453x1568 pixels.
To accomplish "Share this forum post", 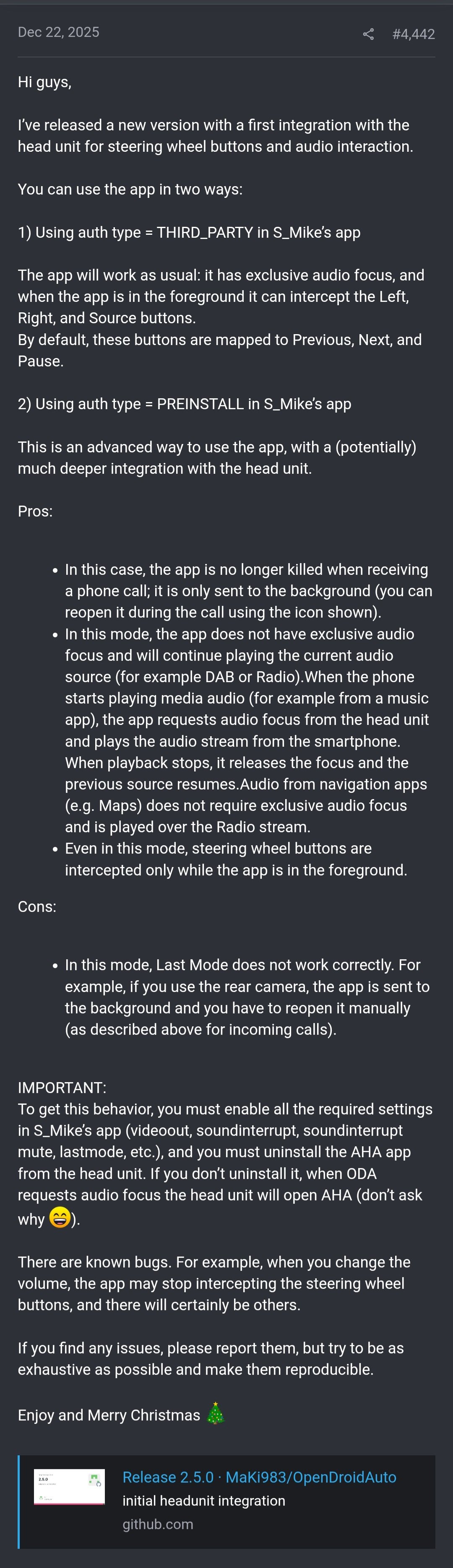I will 368,34.
